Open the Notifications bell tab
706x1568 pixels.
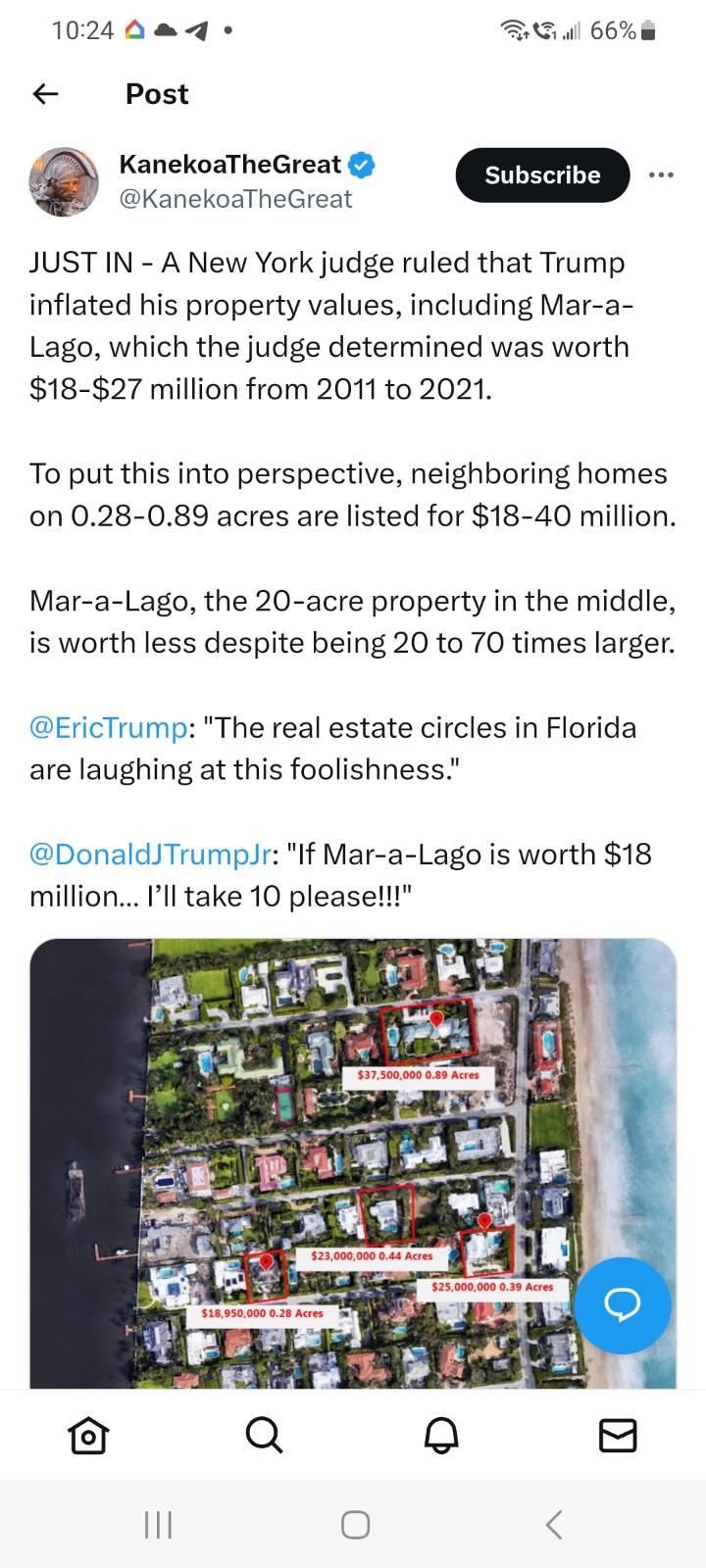coord(441,1436)
